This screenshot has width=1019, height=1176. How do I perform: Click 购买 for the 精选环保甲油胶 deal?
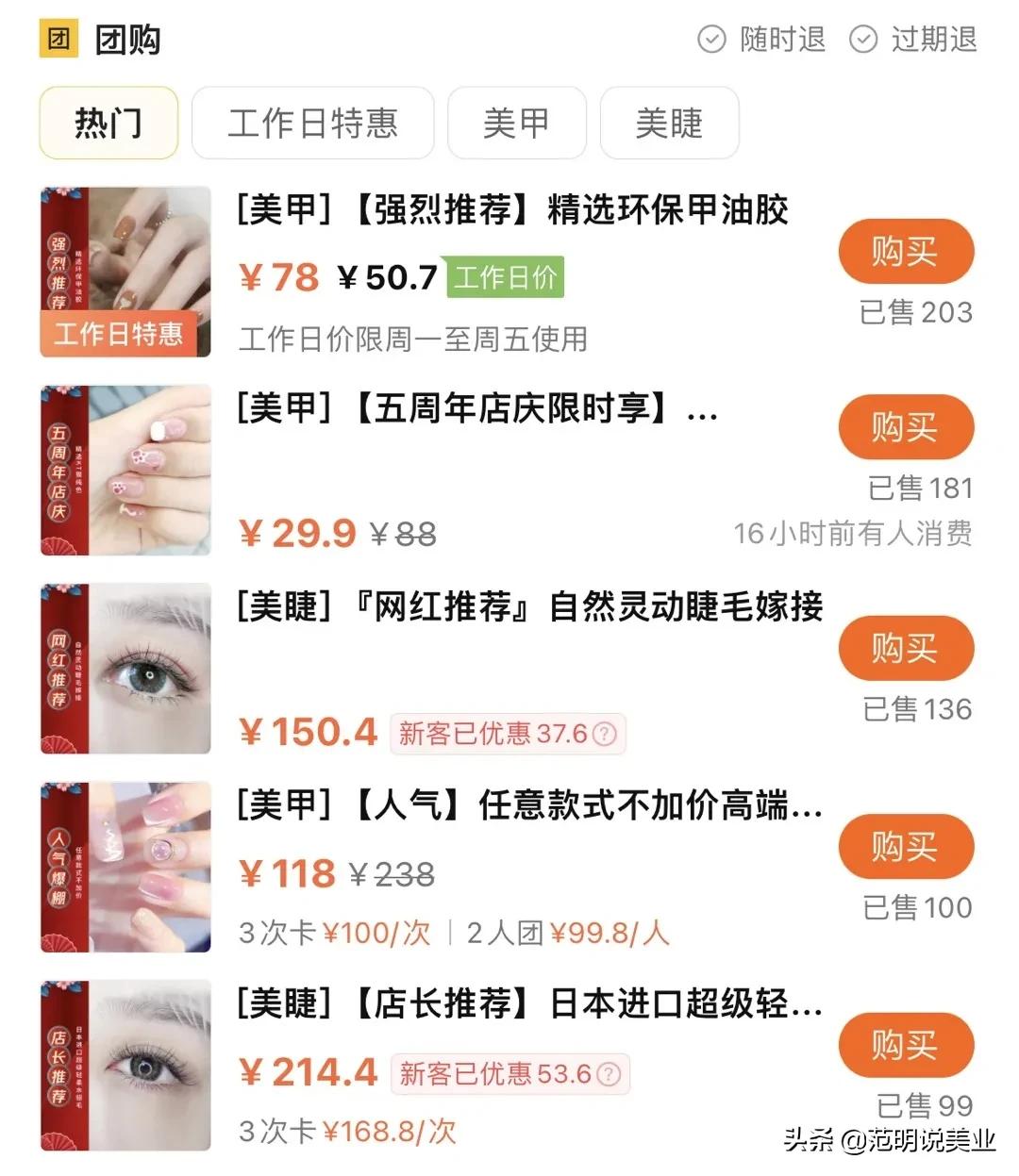click(x=905, y=251)
